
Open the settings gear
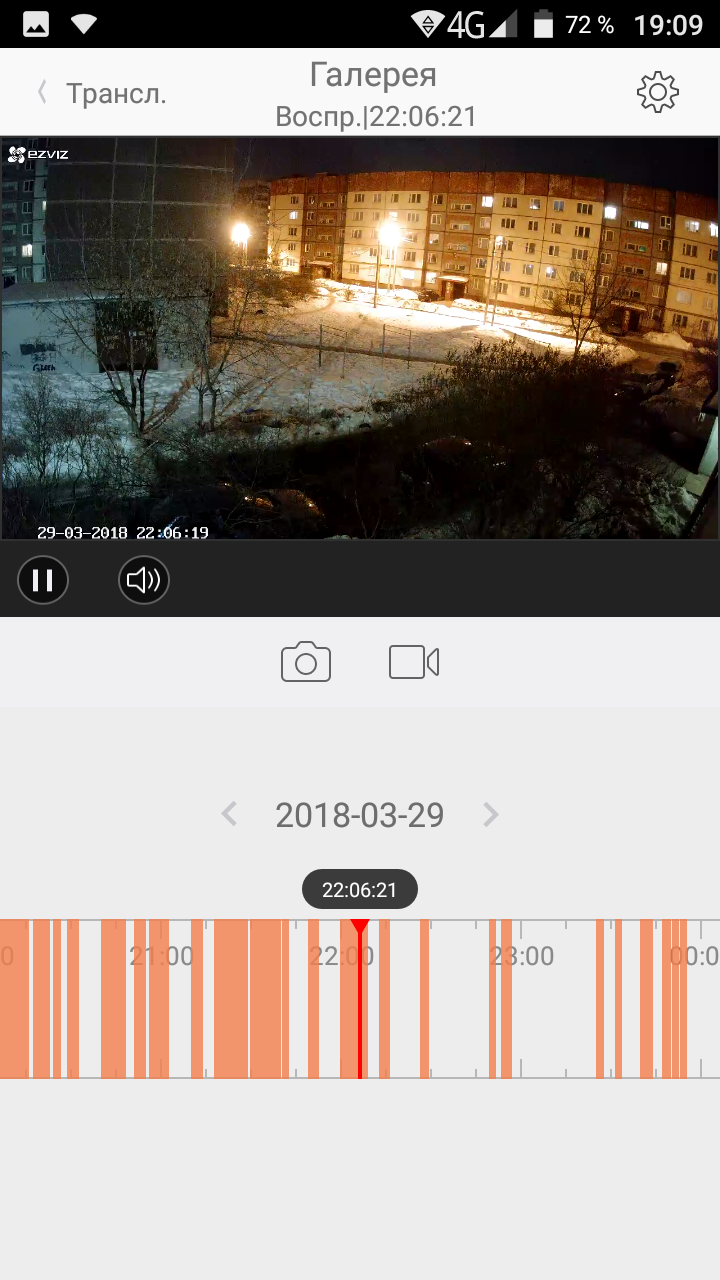click(x=657, y=92)
